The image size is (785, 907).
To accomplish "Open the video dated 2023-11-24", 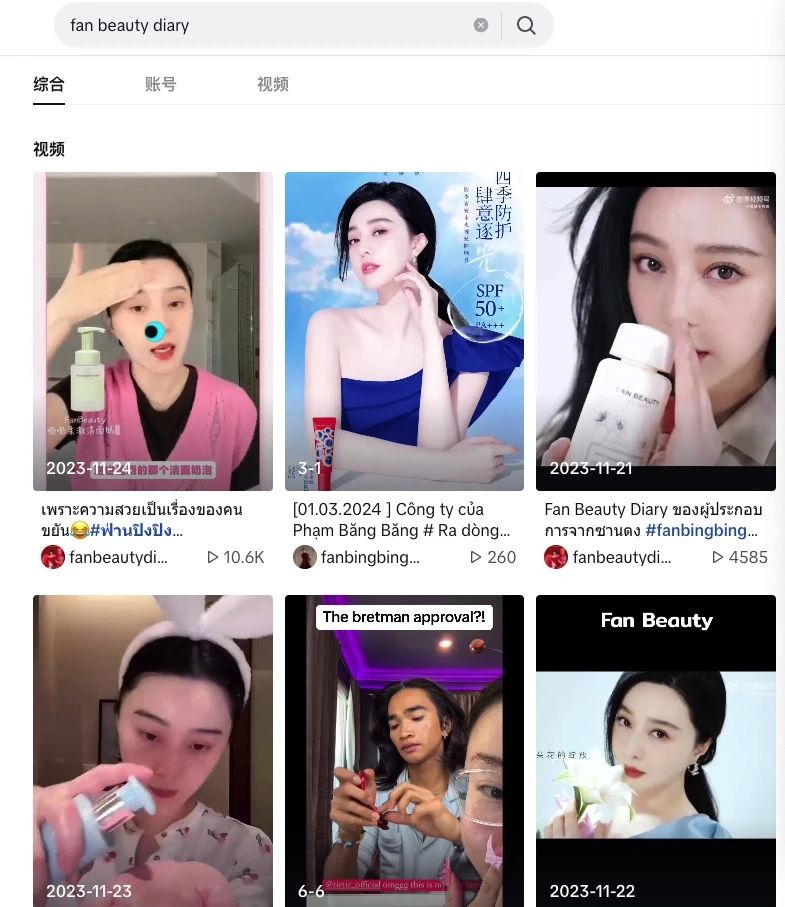I will (x=152, y=330).
